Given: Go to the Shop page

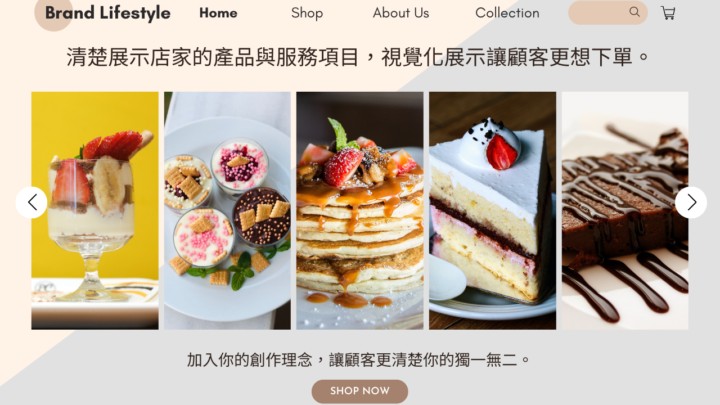Looking at the screenshot, I should point(307,13).
